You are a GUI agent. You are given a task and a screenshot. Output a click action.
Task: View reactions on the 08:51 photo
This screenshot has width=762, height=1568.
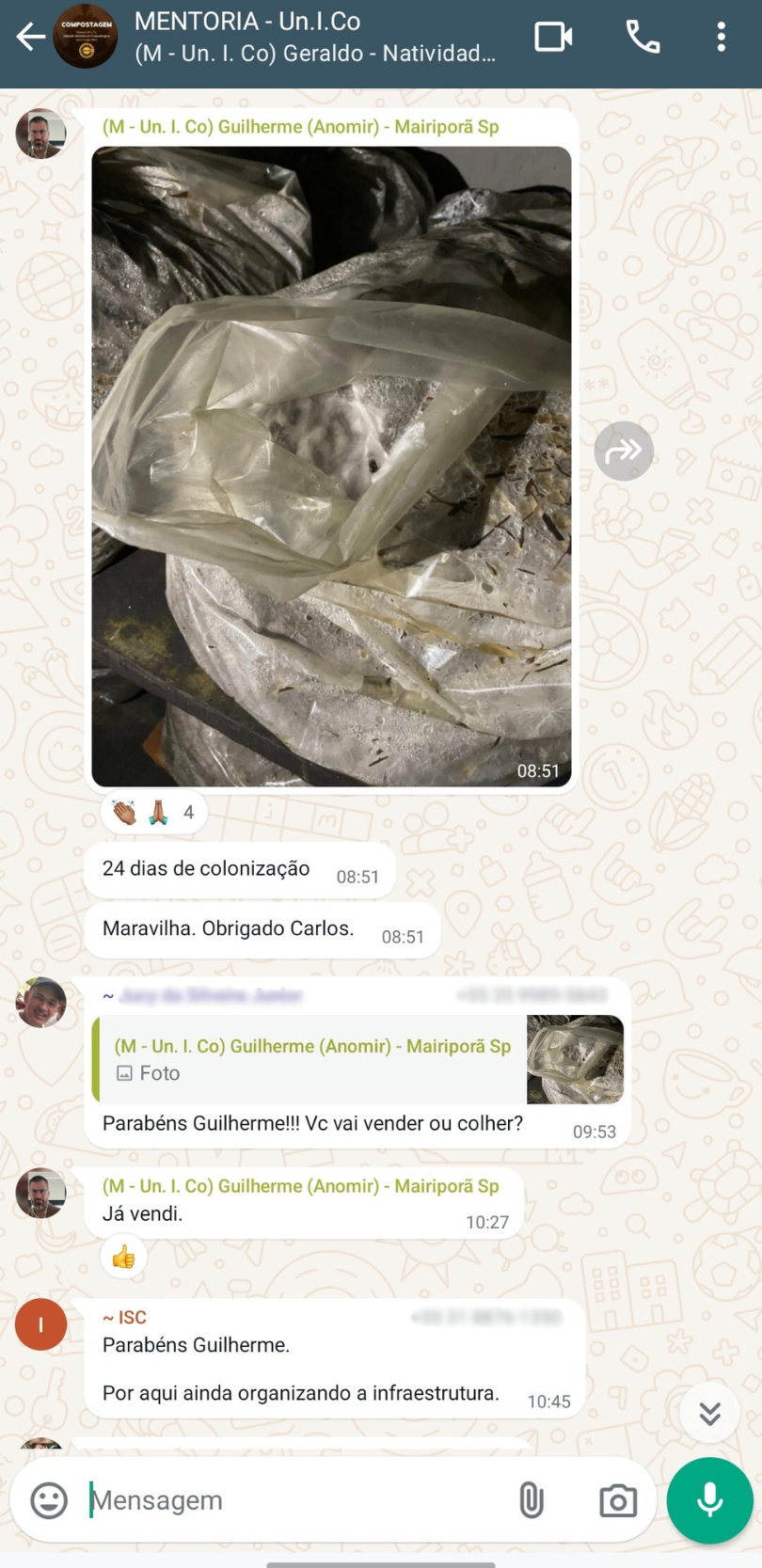point(154,812)
